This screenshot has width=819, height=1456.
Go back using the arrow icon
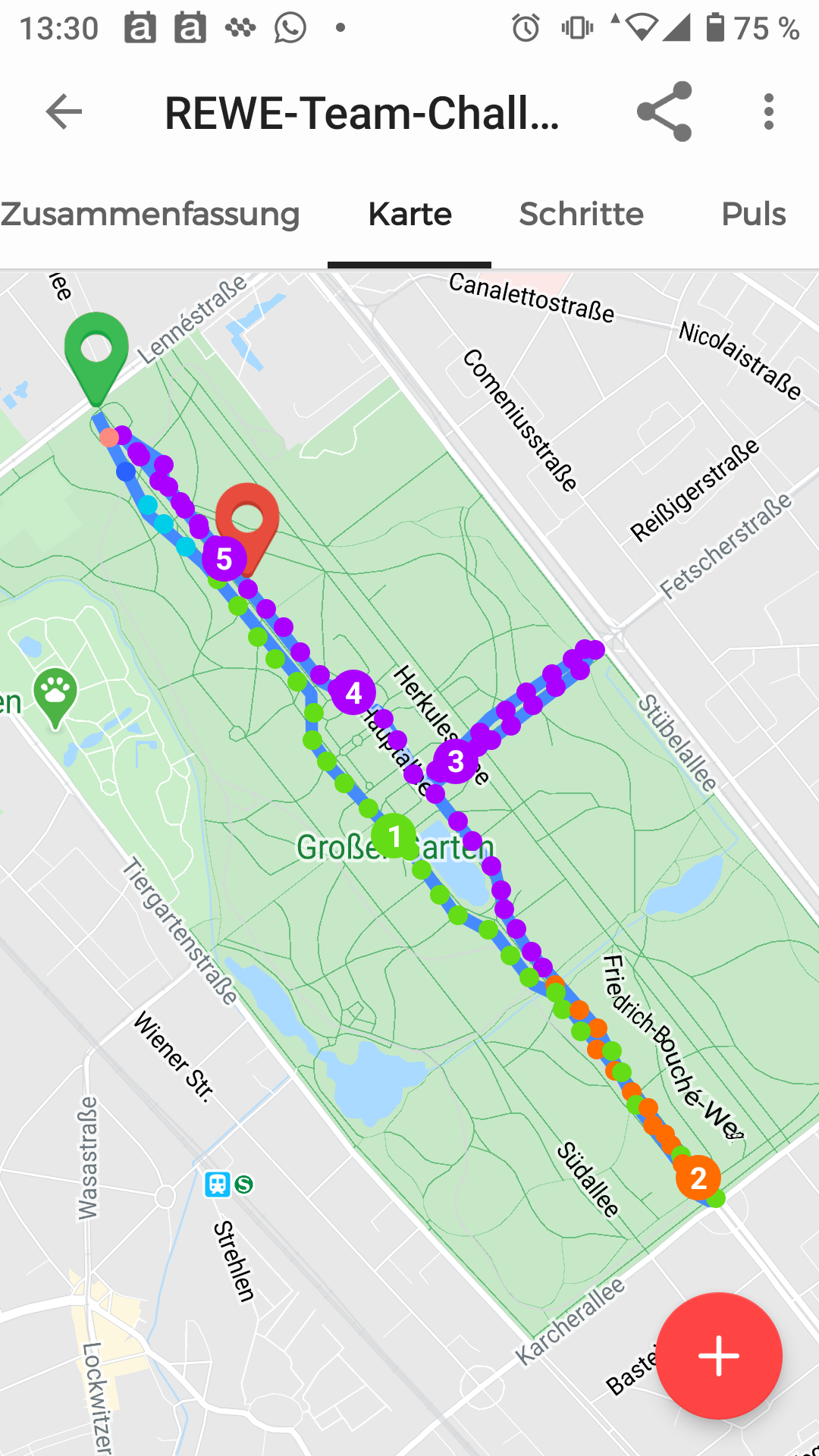coord(64,112)
